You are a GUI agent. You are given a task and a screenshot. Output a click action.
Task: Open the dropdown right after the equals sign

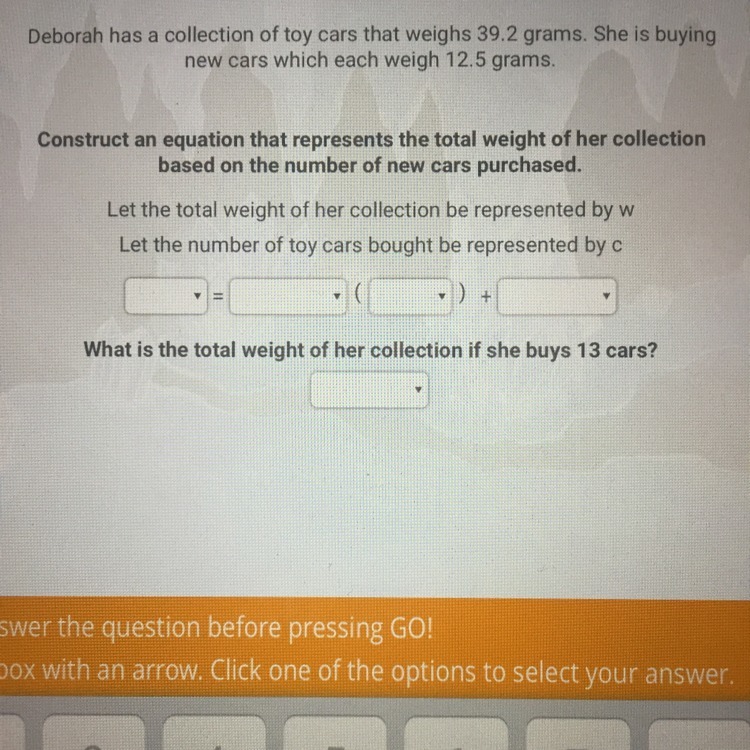(x=287, y=297)
